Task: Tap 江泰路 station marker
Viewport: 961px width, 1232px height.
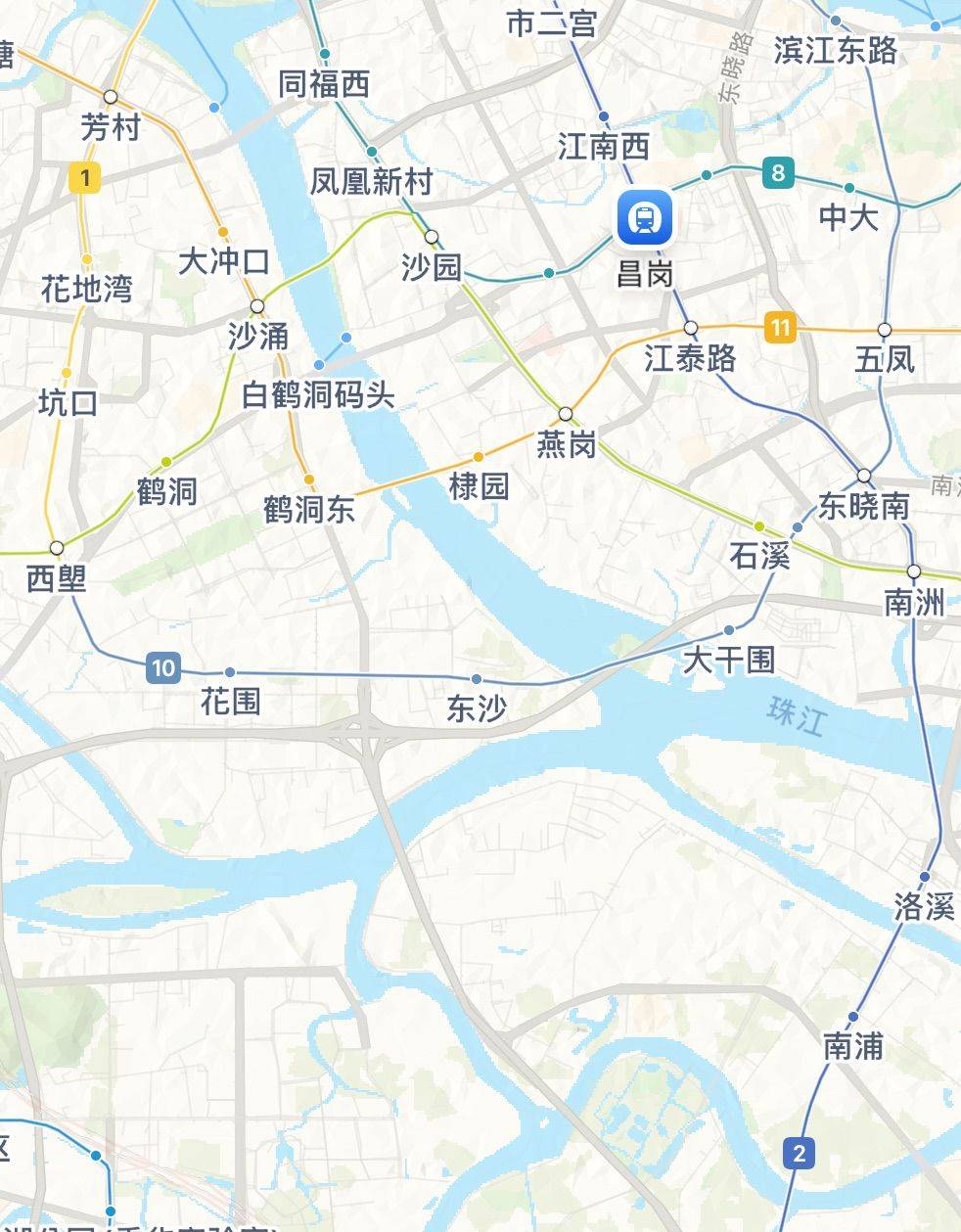Action: click(x=691, y=328)
